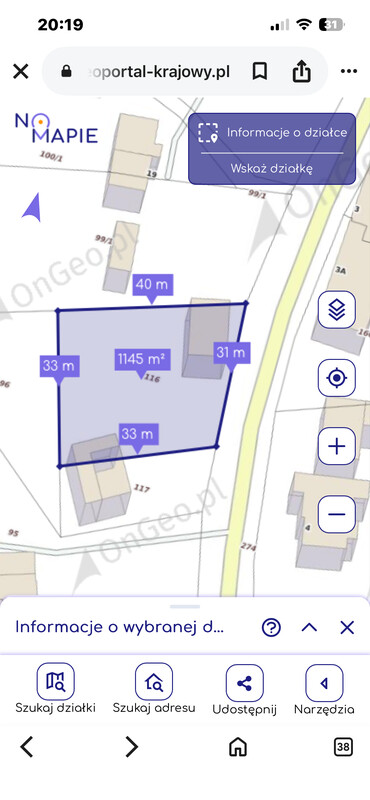370x800 pixels.
Task: Select Wskaż działkę
Action: (272, 168)
